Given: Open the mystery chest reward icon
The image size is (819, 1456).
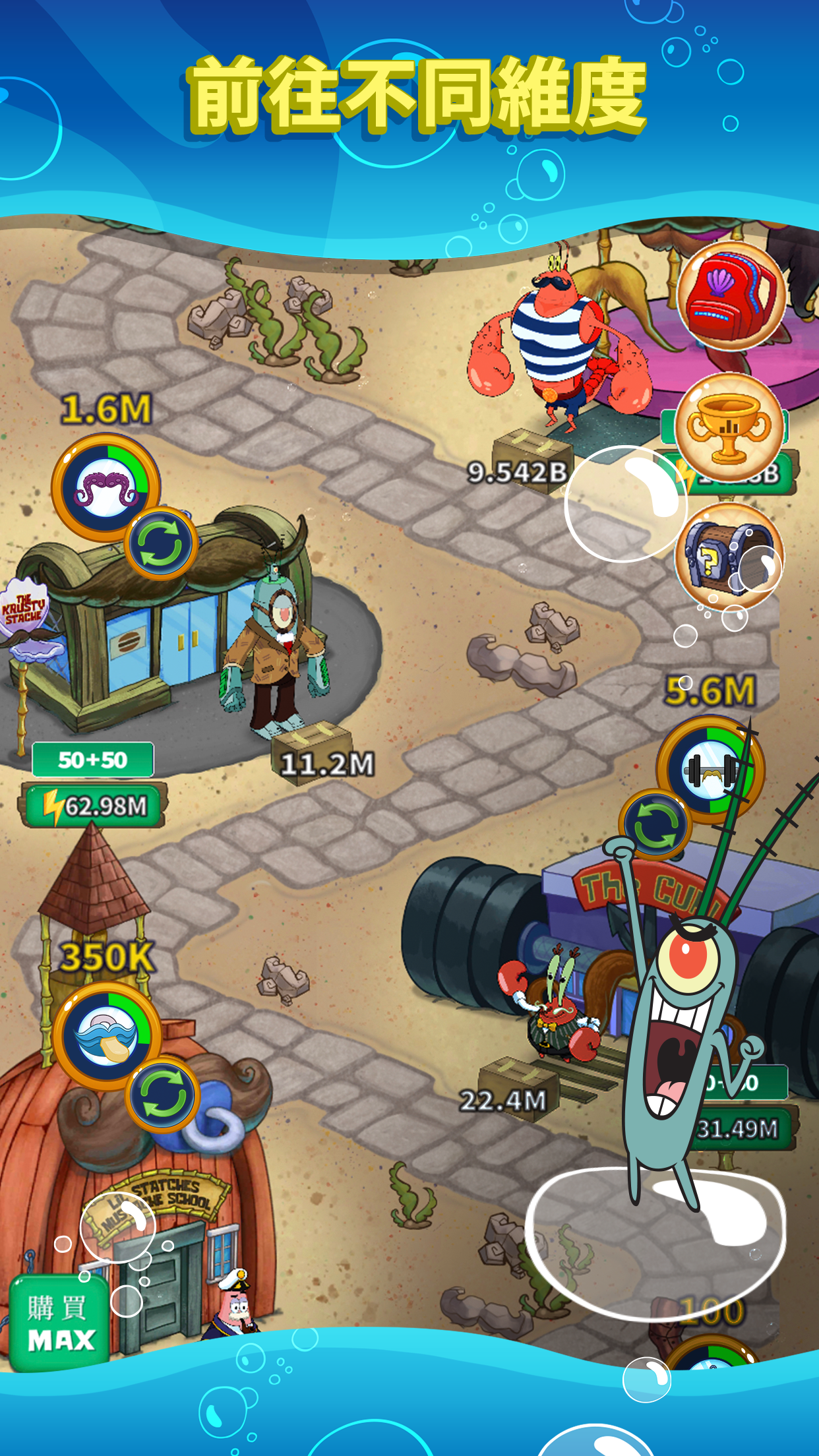Looking at the screenshot, I should [729, 556].
